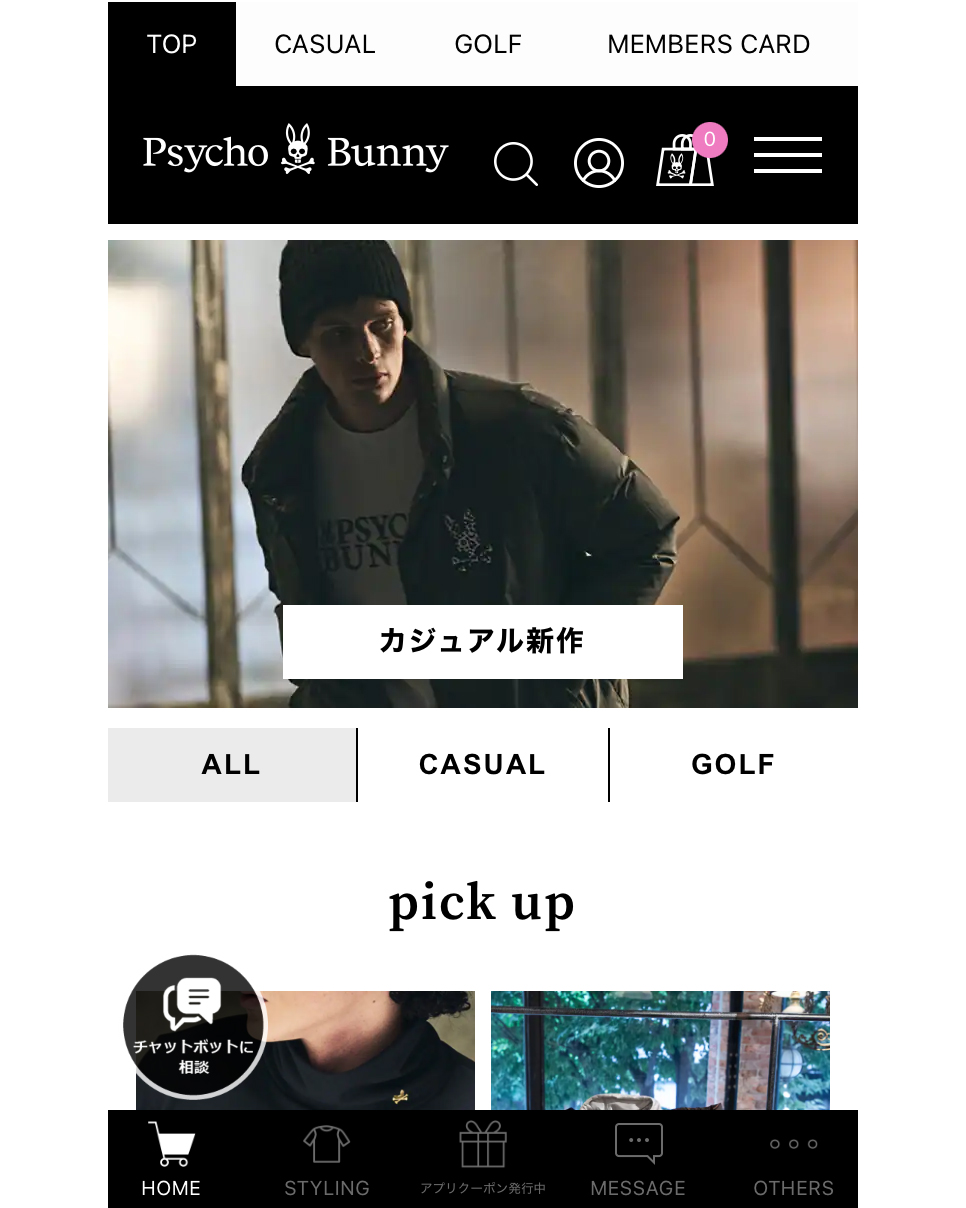966x1208 pixels.
Task: Tap the カジュアル新作 banner button
Action: [482, 641]
